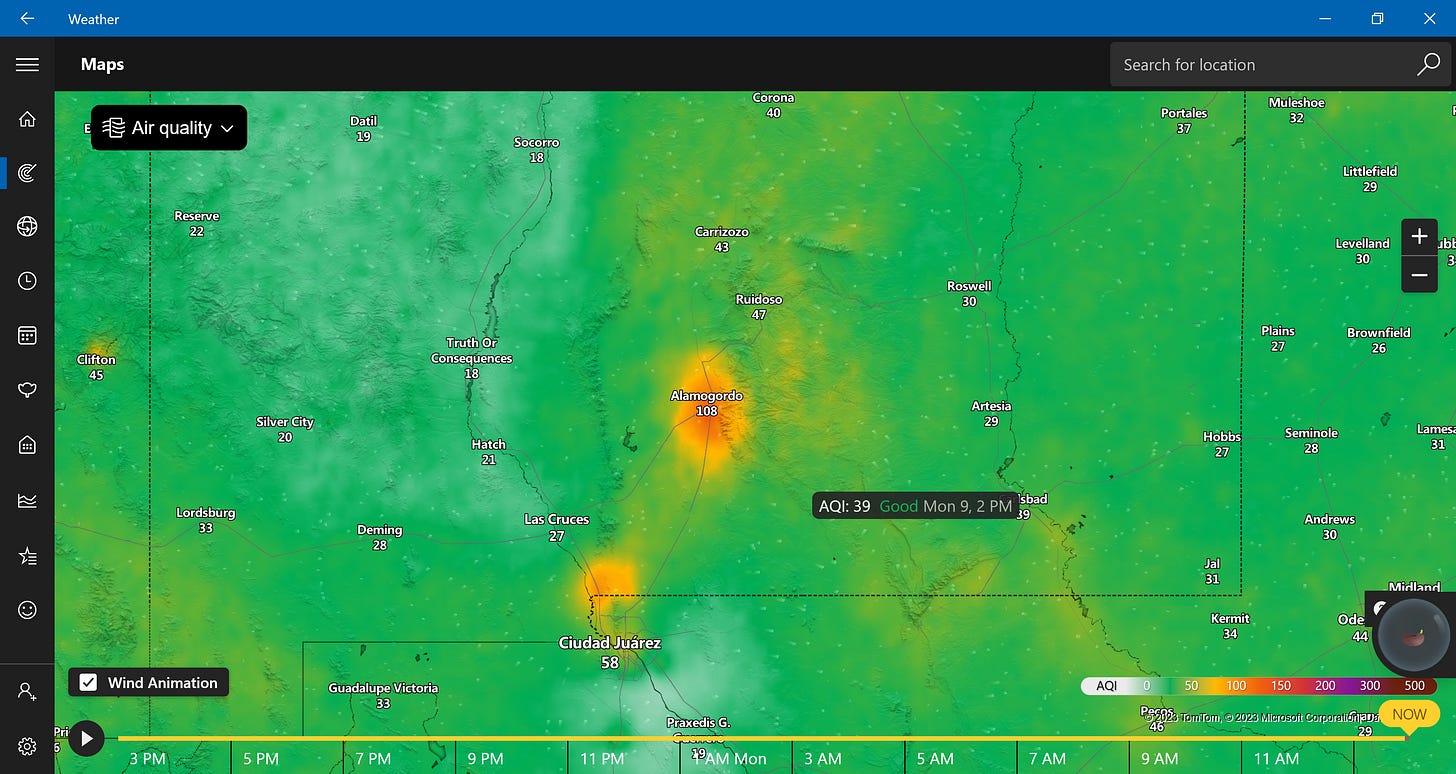Go back with the arrow button
This screenshot has width=1456, height=774.
point(27,18)
